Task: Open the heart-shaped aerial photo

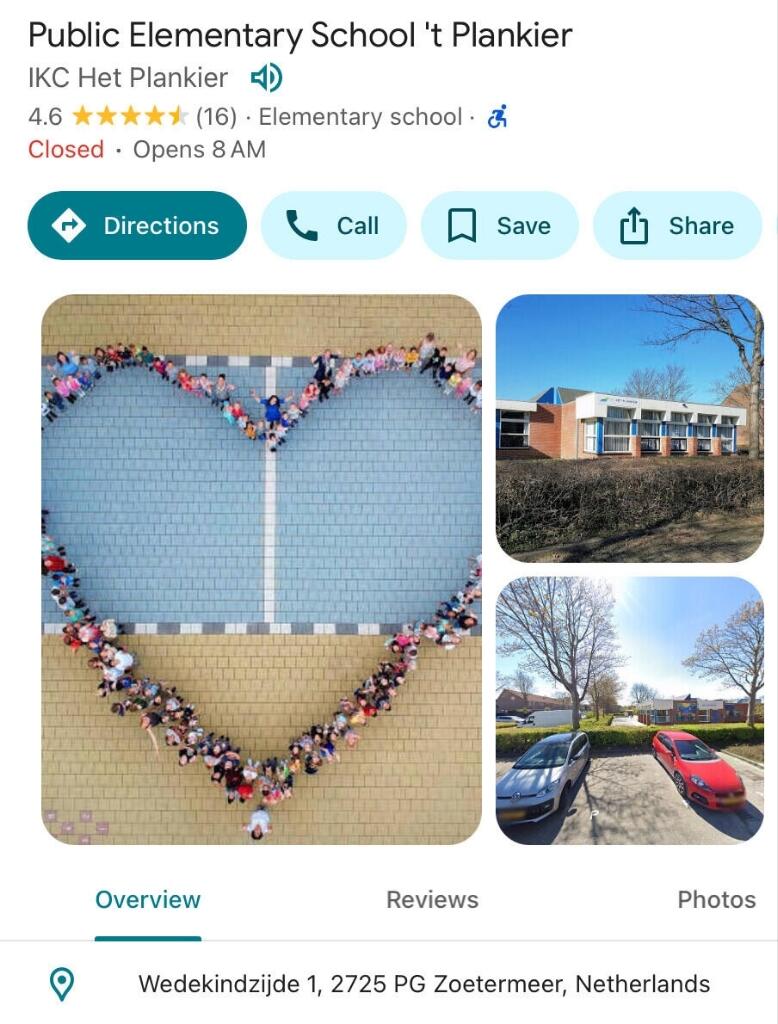Action: (x=261, y=568)
